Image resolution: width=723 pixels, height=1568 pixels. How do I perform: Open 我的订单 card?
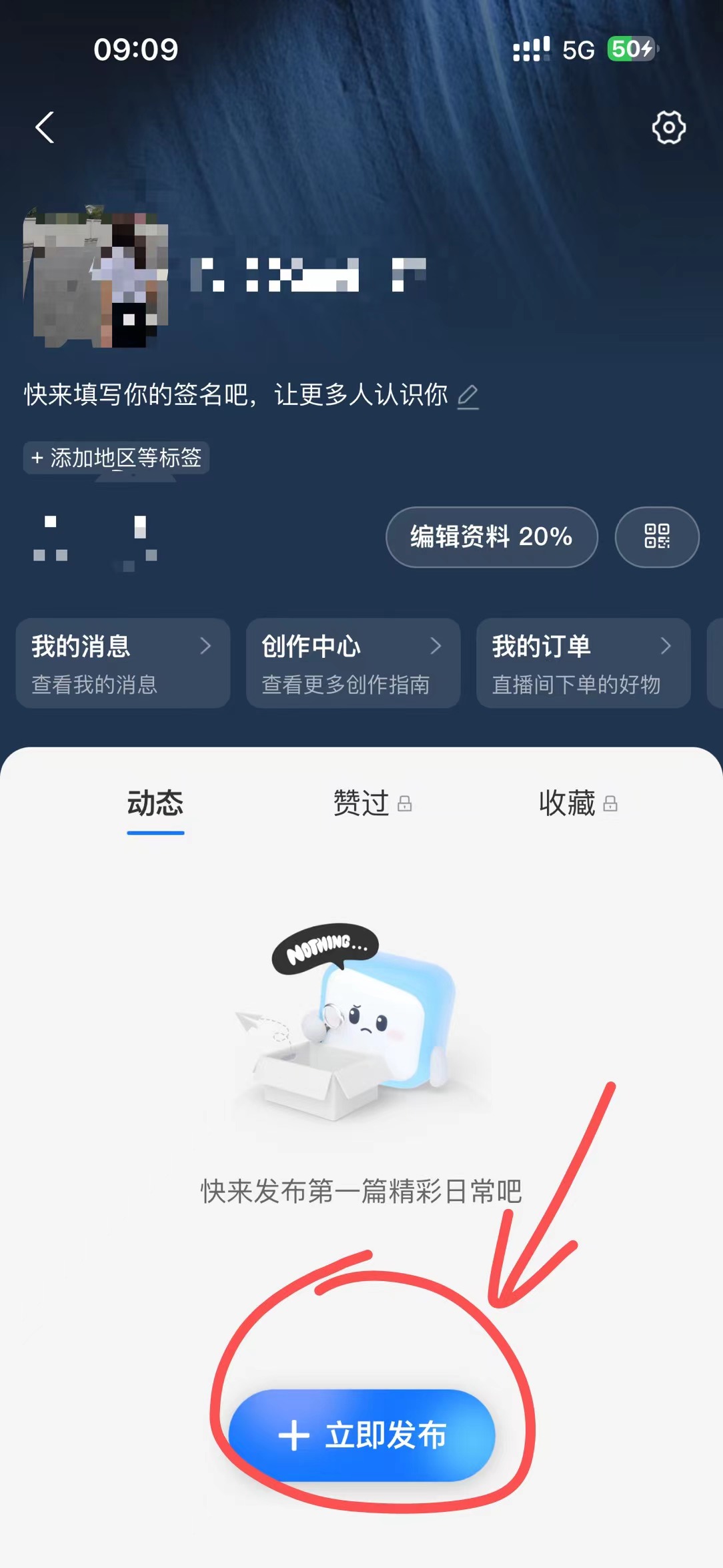(x=583, y=663)
